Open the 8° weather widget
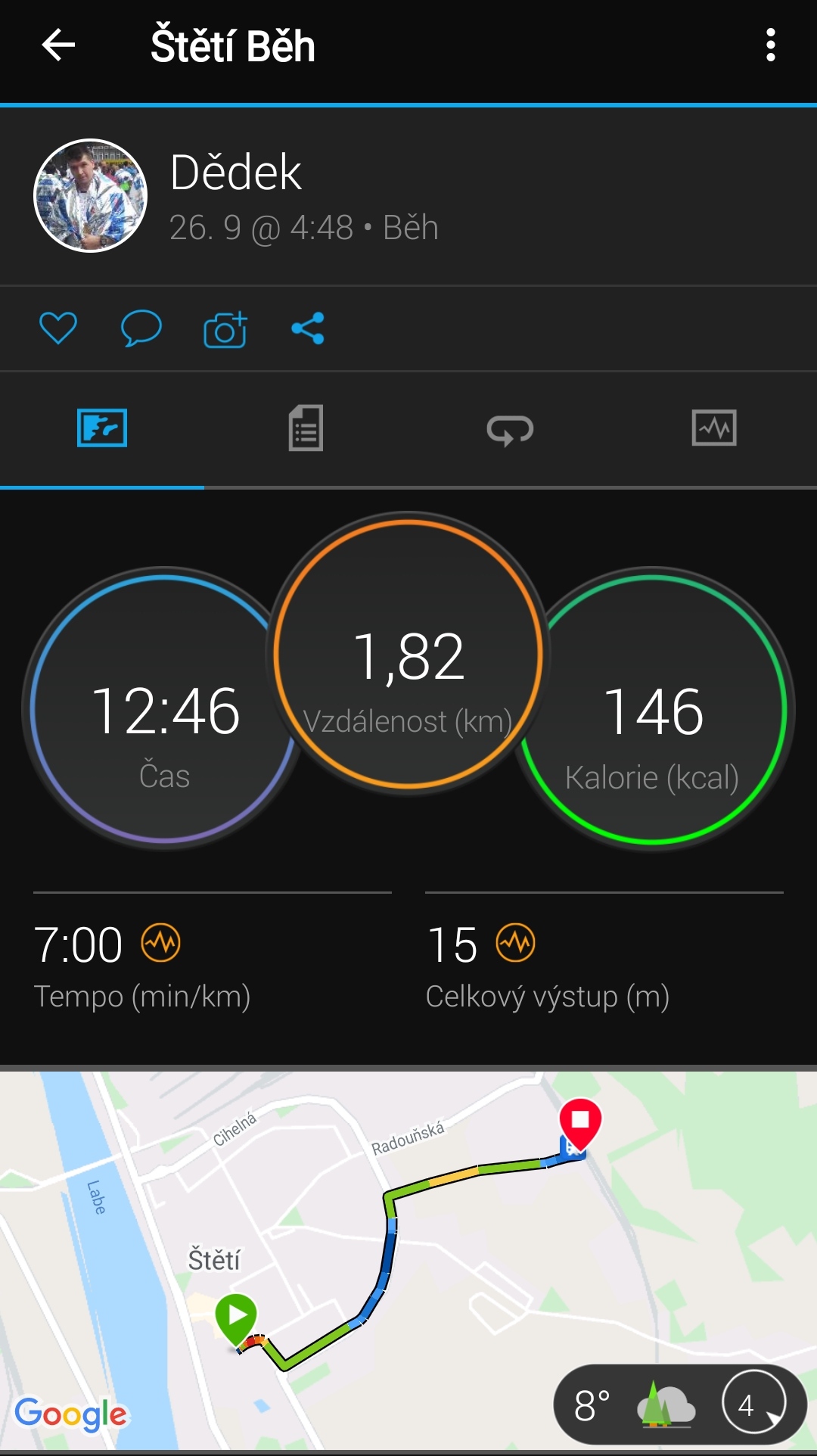The image size is (817, 1456). (680, 1405)
